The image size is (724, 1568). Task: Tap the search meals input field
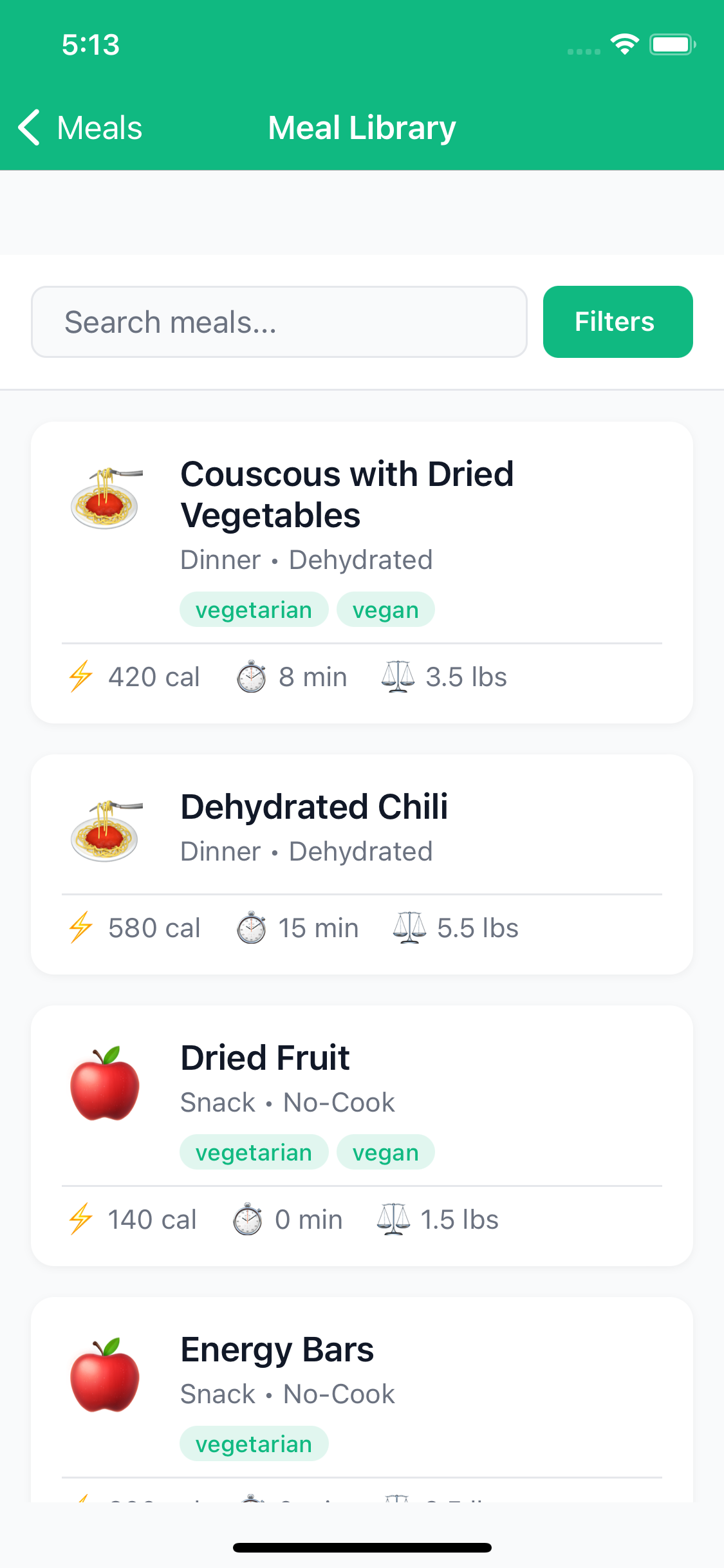click(279, 321)
